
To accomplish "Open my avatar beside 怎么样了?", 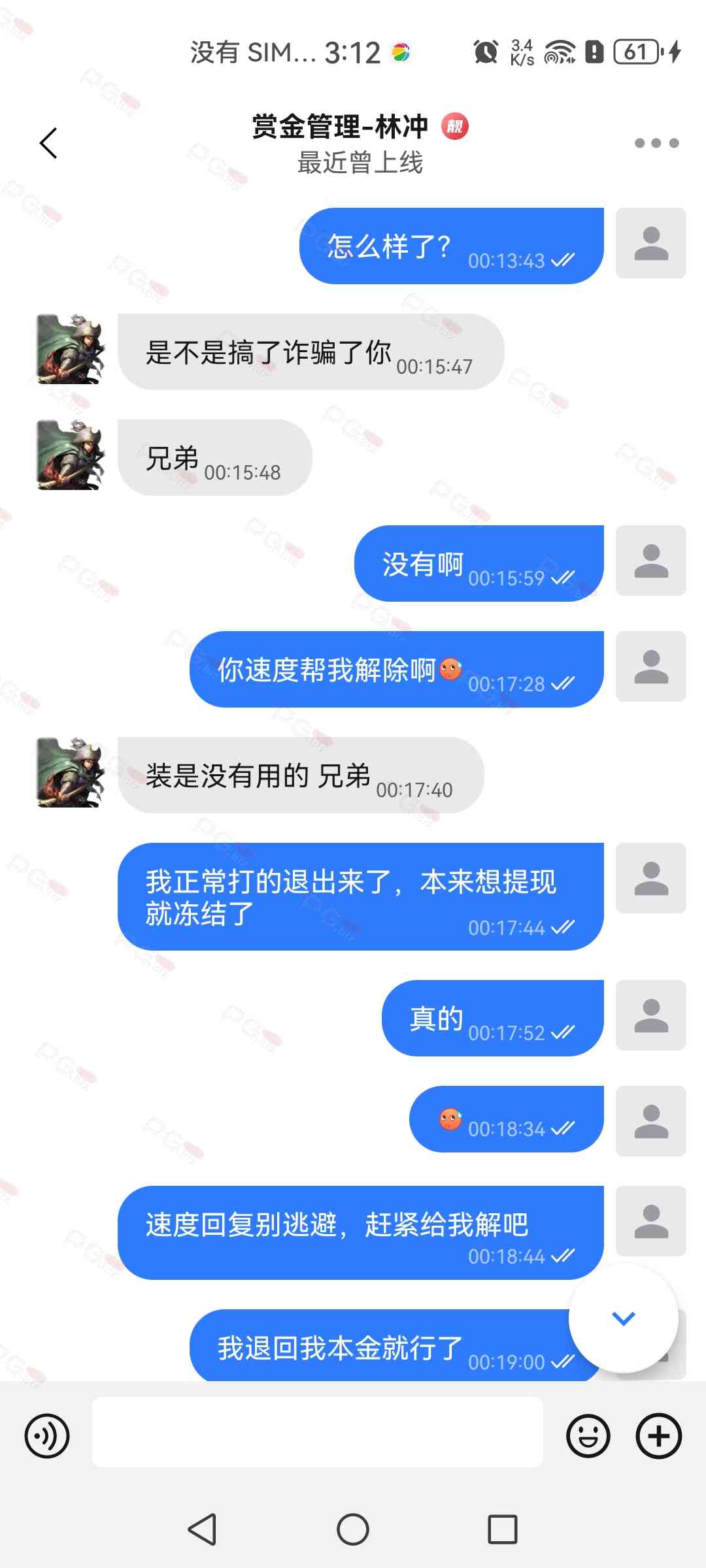I will pos(650,244).
